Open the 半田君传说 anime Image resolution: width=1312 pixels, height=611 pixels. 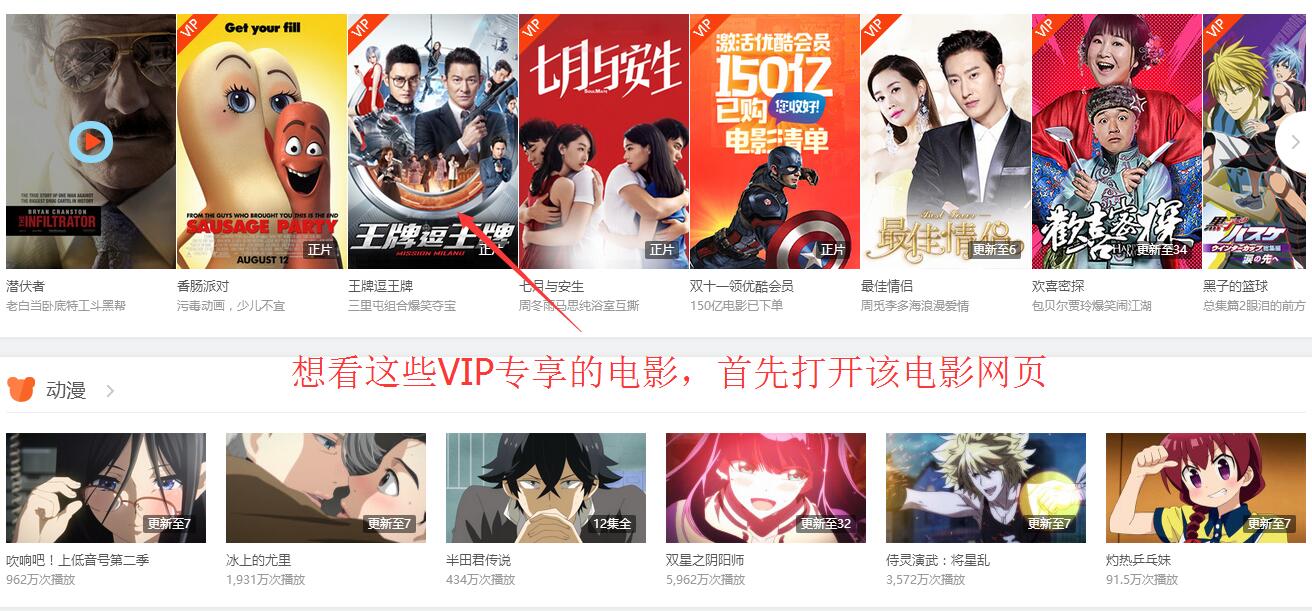click(546, 488)
